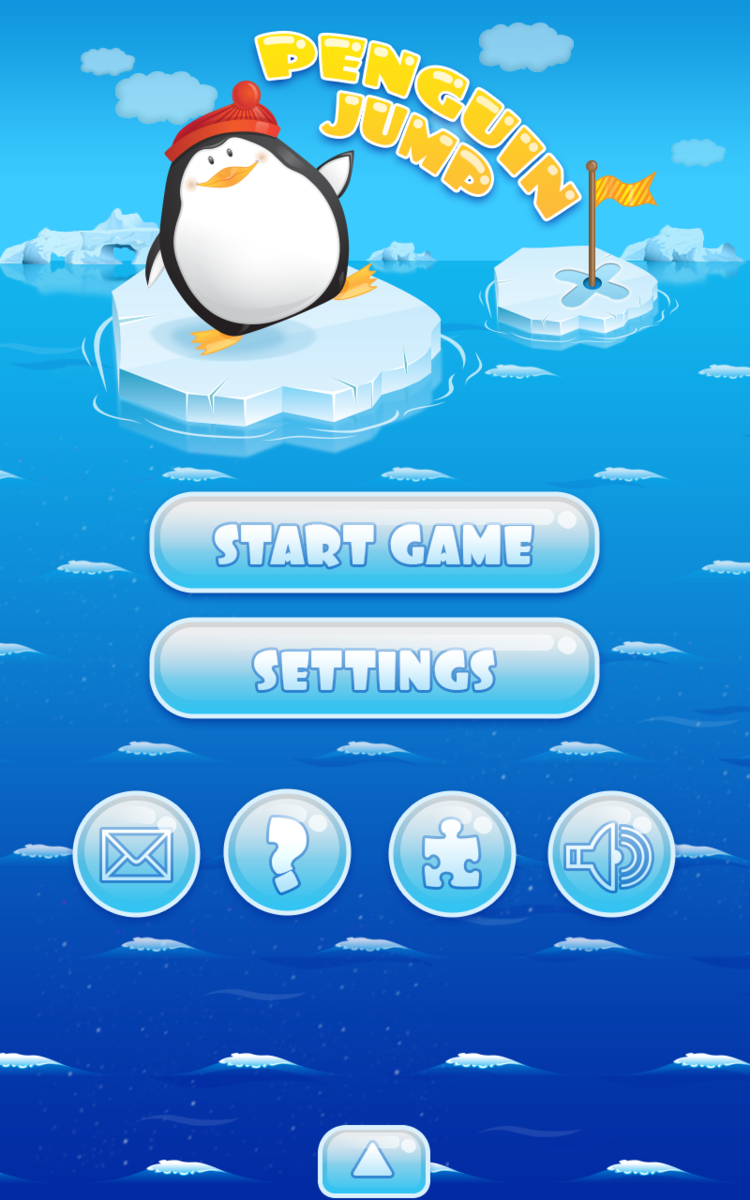Start the game
The width and height of the screenshot is (750, 1200).
tap(374, 543)
